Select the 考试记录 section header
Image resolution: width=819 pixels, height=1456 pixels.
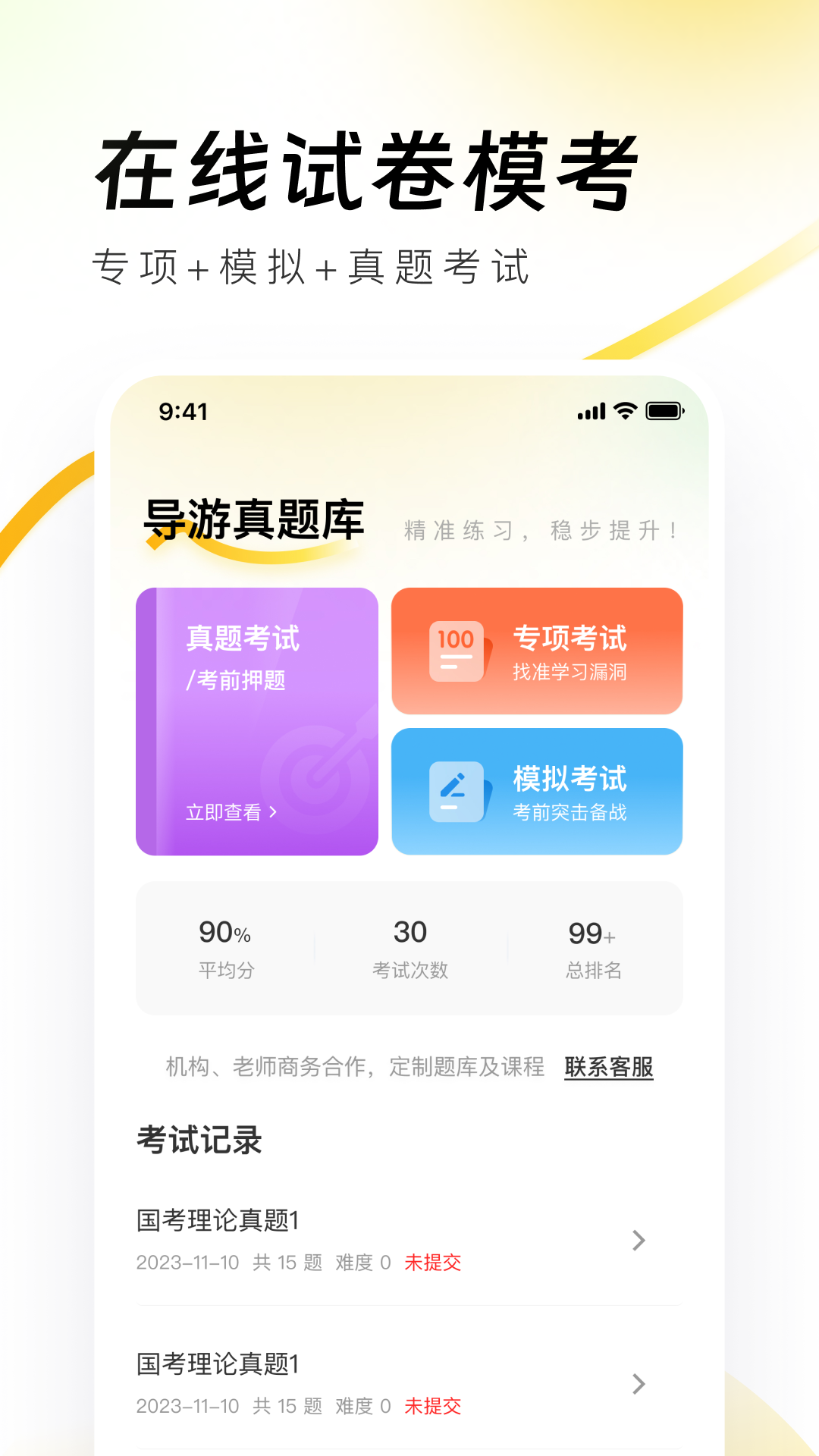point(199,1137)
